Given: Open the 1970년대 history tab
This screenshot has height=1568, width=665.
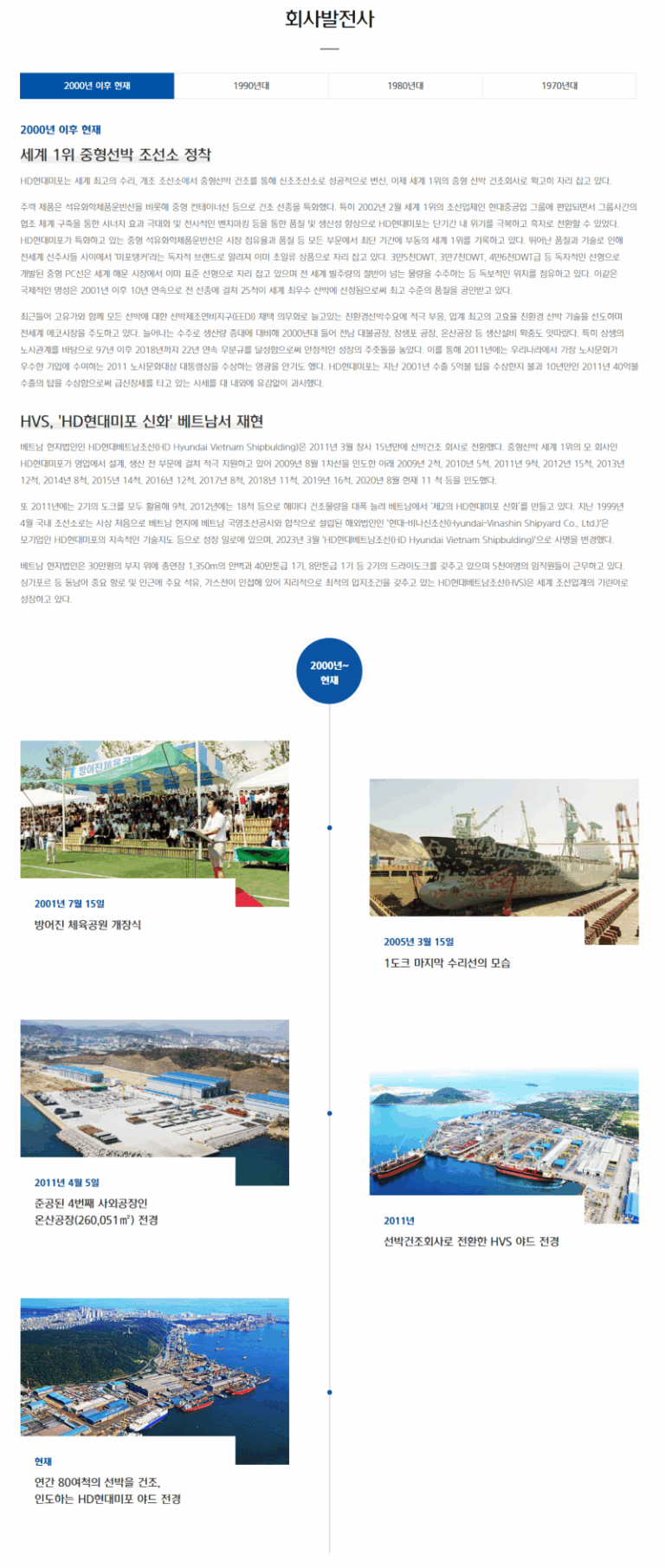Looking at the screenshot, I should pos(559,86).
